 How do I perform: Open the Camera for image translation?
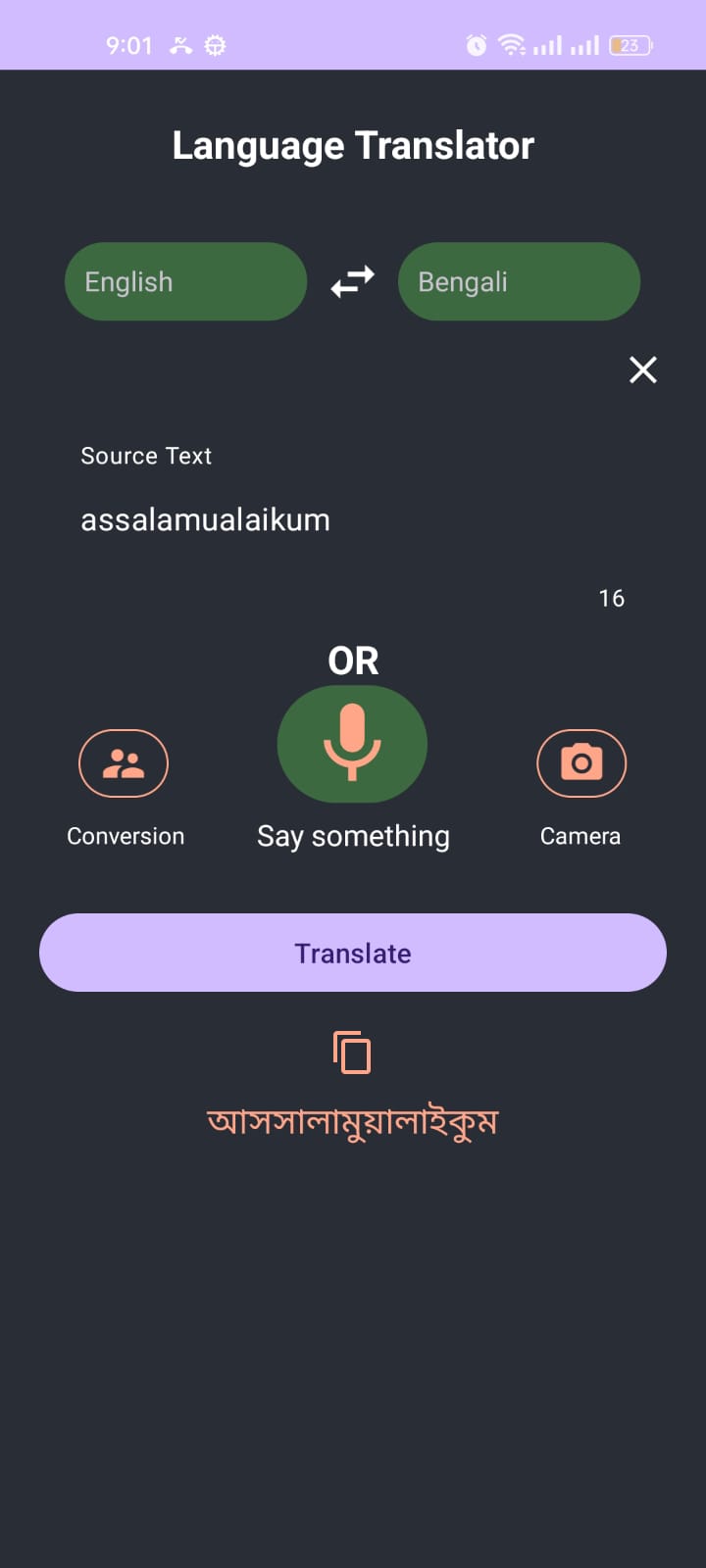[580, 763]
